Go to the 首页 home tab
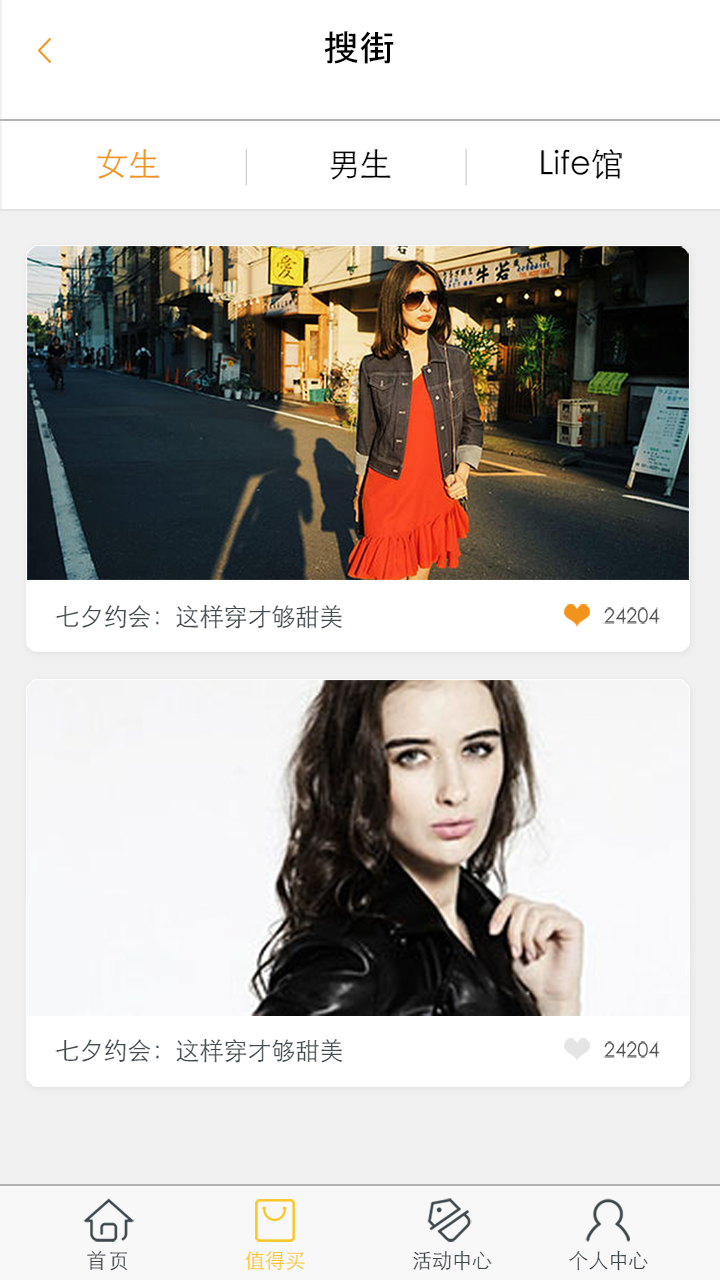 click(108, 1235)
